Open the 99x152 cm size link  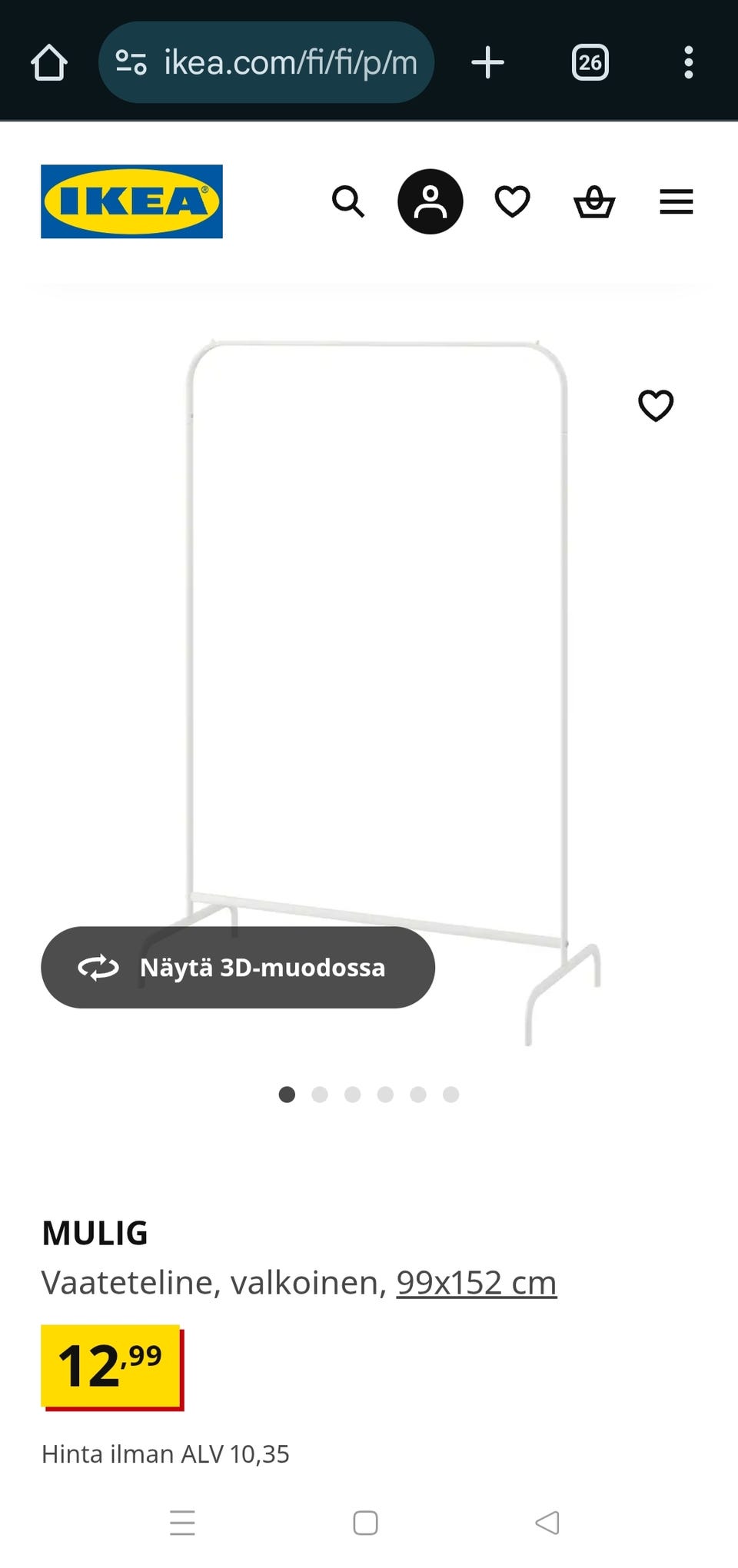[x=475, y=1281]
